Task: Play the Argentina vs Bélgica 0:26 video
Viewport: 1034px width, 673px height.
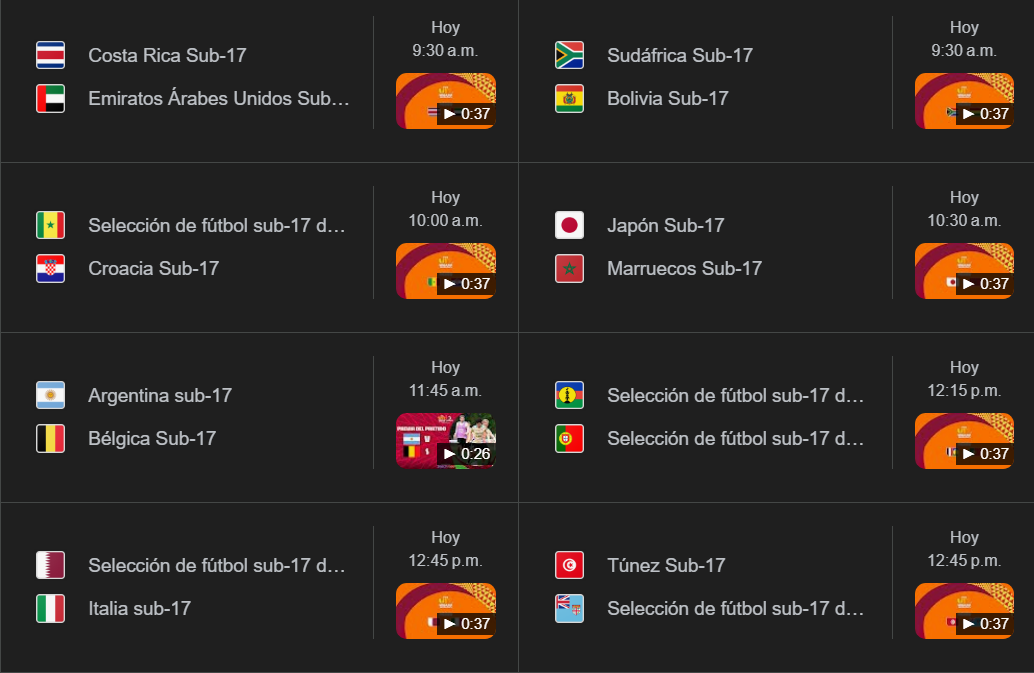Action: (445, 441)
